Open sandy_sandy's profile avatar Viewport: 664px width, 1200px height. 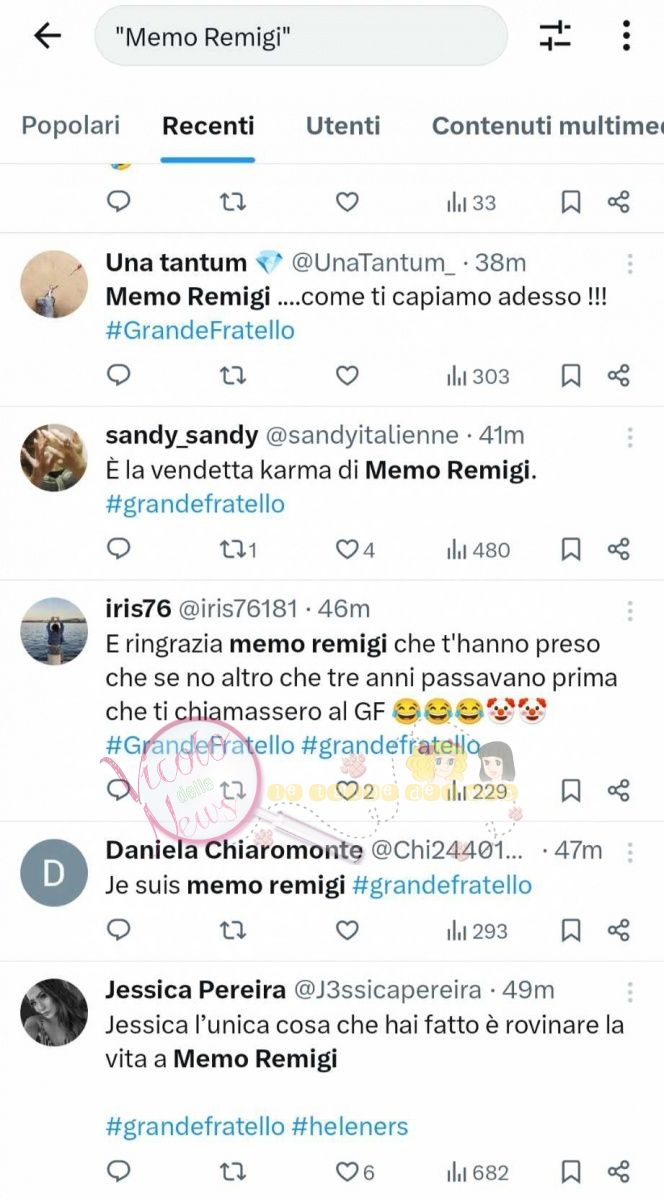(x=54, y=457)
